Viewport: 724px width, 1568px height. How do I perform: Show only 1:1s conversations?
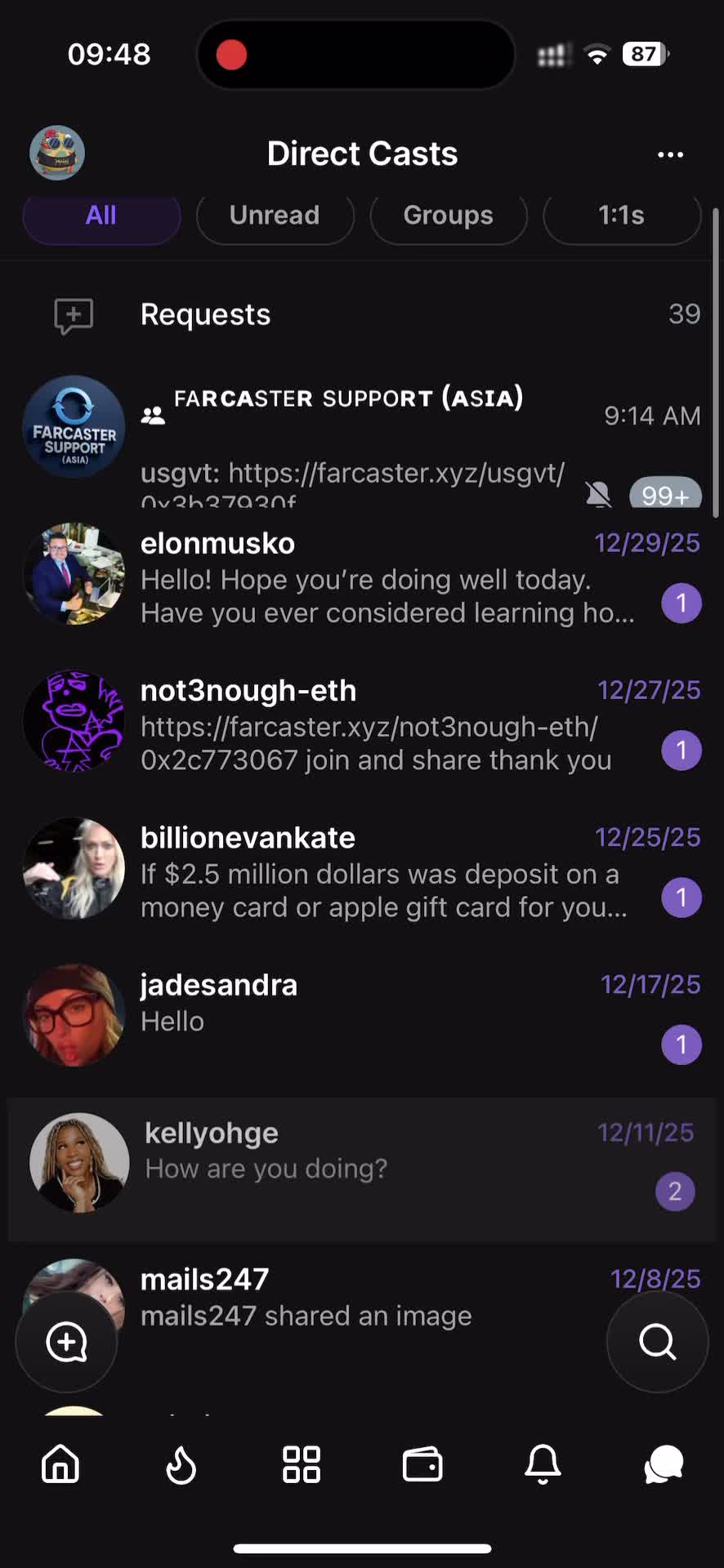pos(621,216)
